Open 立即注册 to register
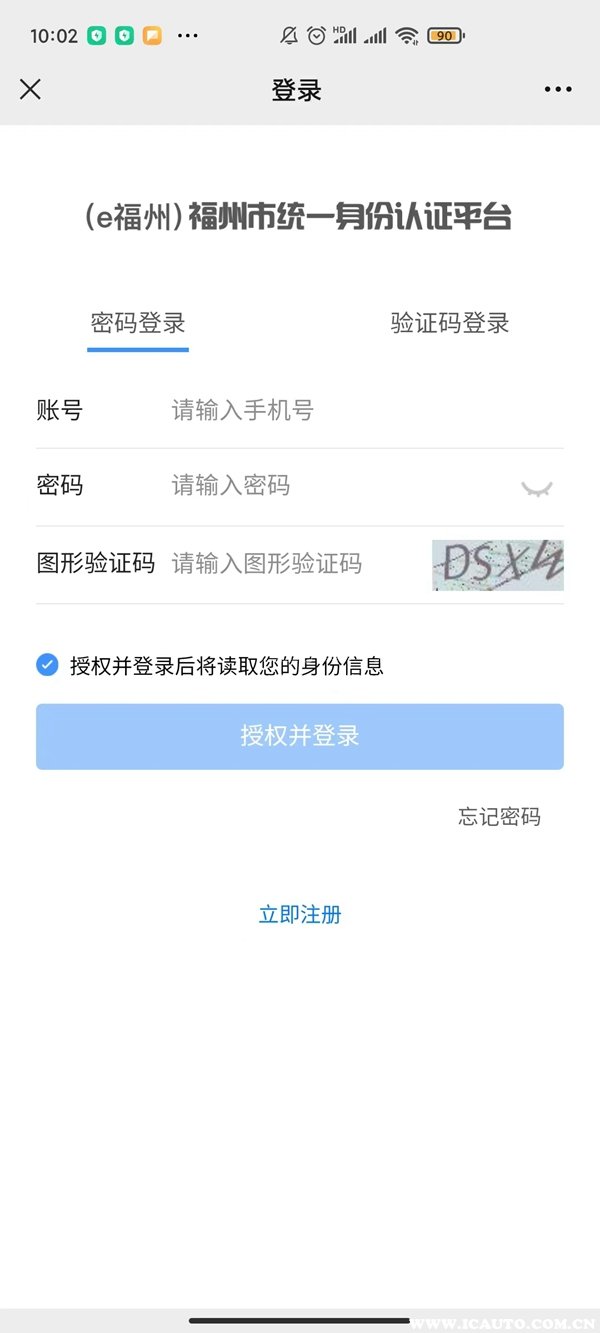The width and height of the screenshot is (600, 1333). 300,915
